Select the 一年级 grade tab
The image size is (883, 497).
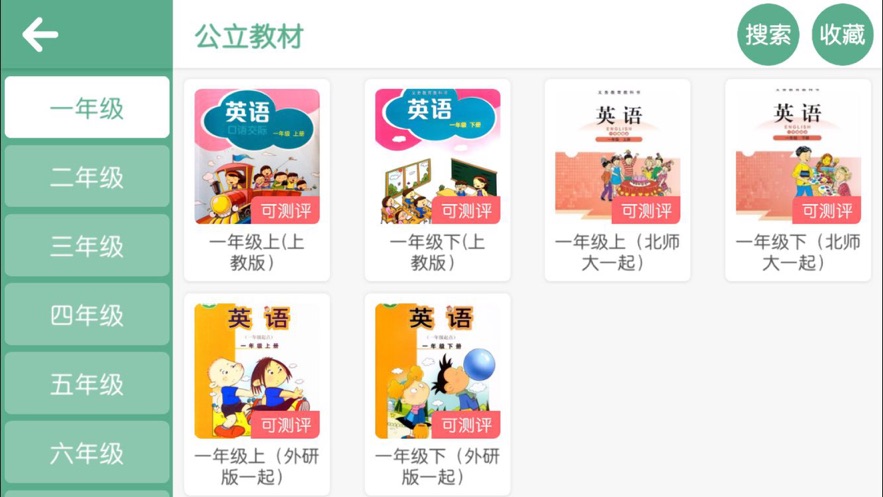click(x=87, y=108)
